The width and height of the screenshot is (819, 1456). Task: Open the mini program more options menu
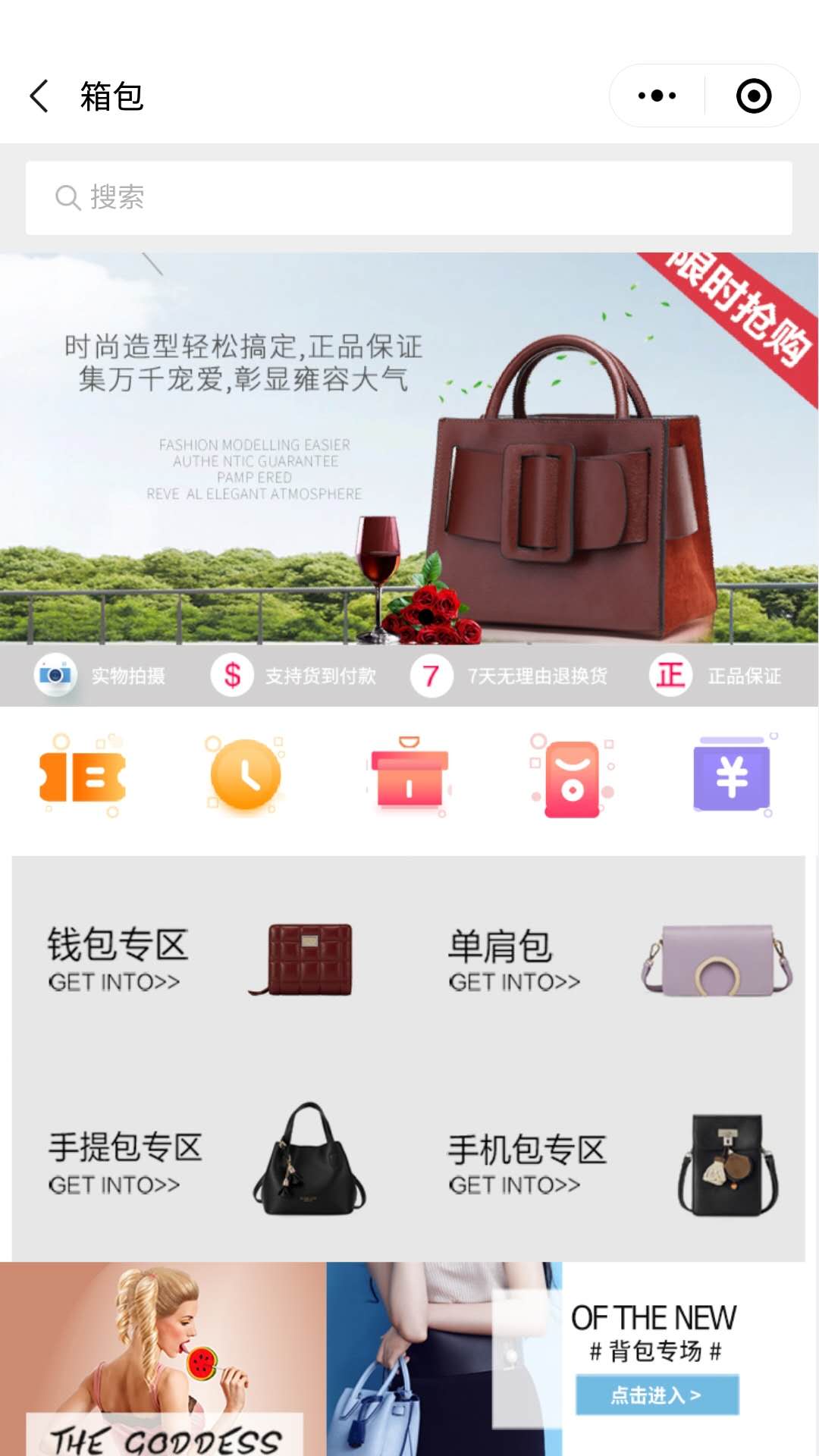coord(657,96)
